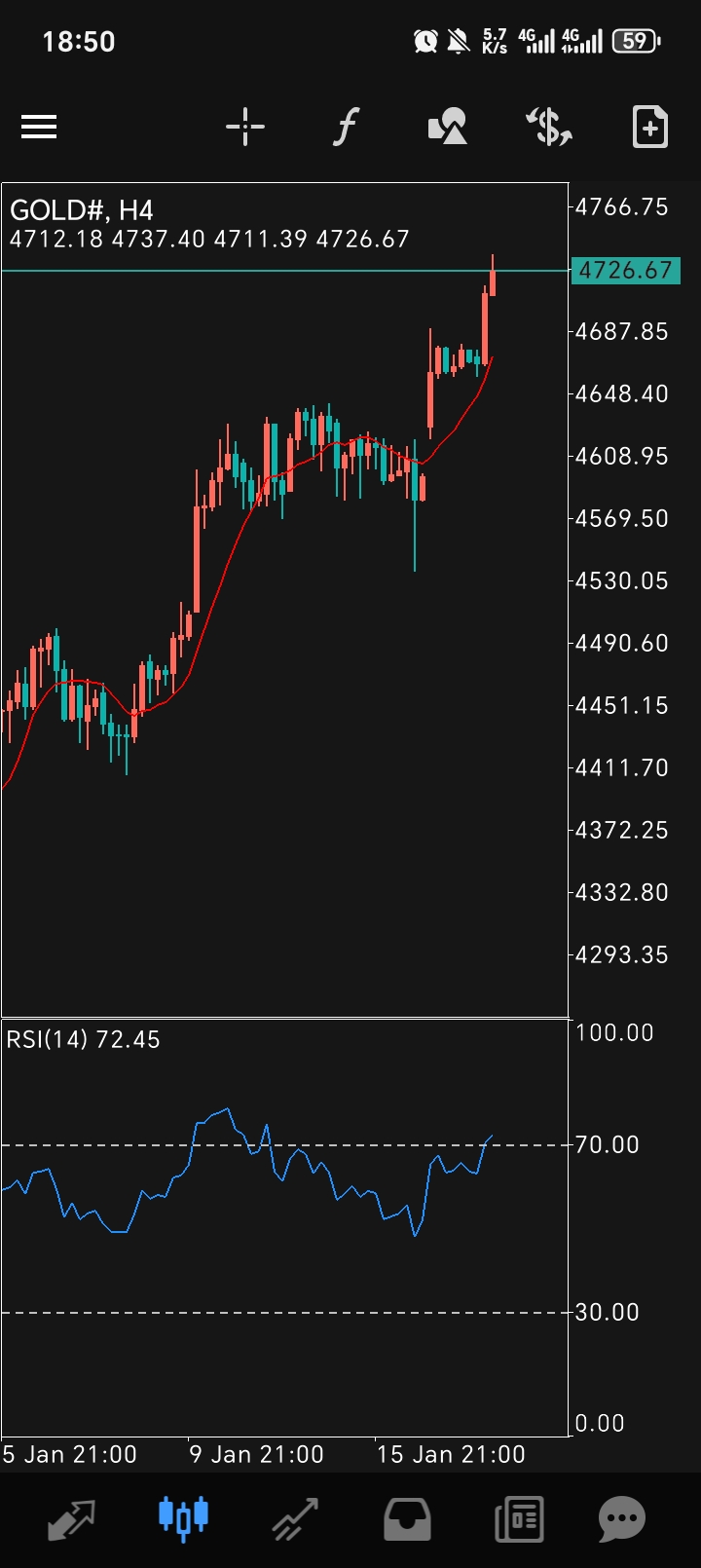The height and width of the screenshot is (1568, 701).
Task: Activate the crosshair cursor tool
Action: pyautogui.click(x=245, y=127)
